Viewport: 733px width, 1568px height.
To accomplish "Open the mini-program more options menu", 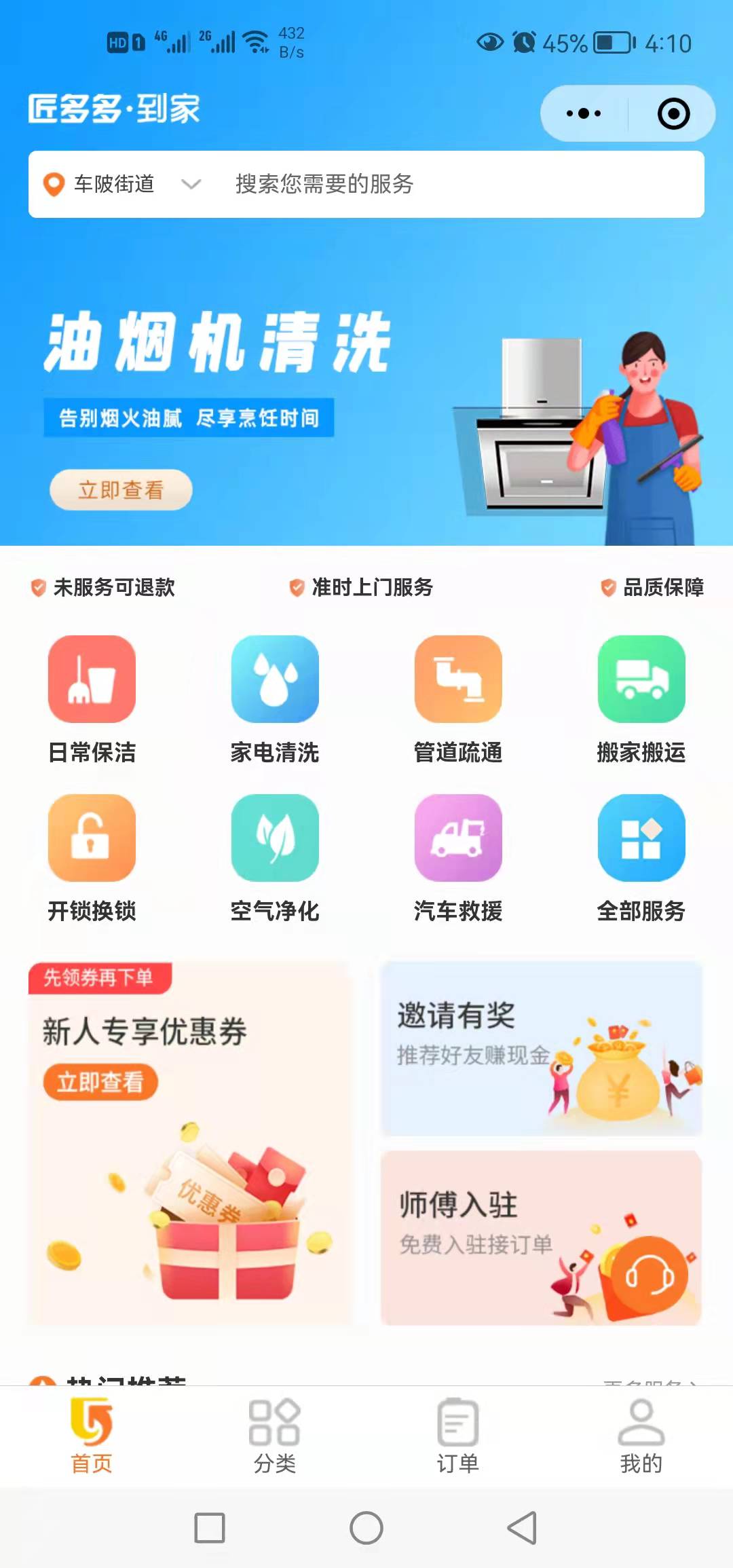I will tap(584, 113).
